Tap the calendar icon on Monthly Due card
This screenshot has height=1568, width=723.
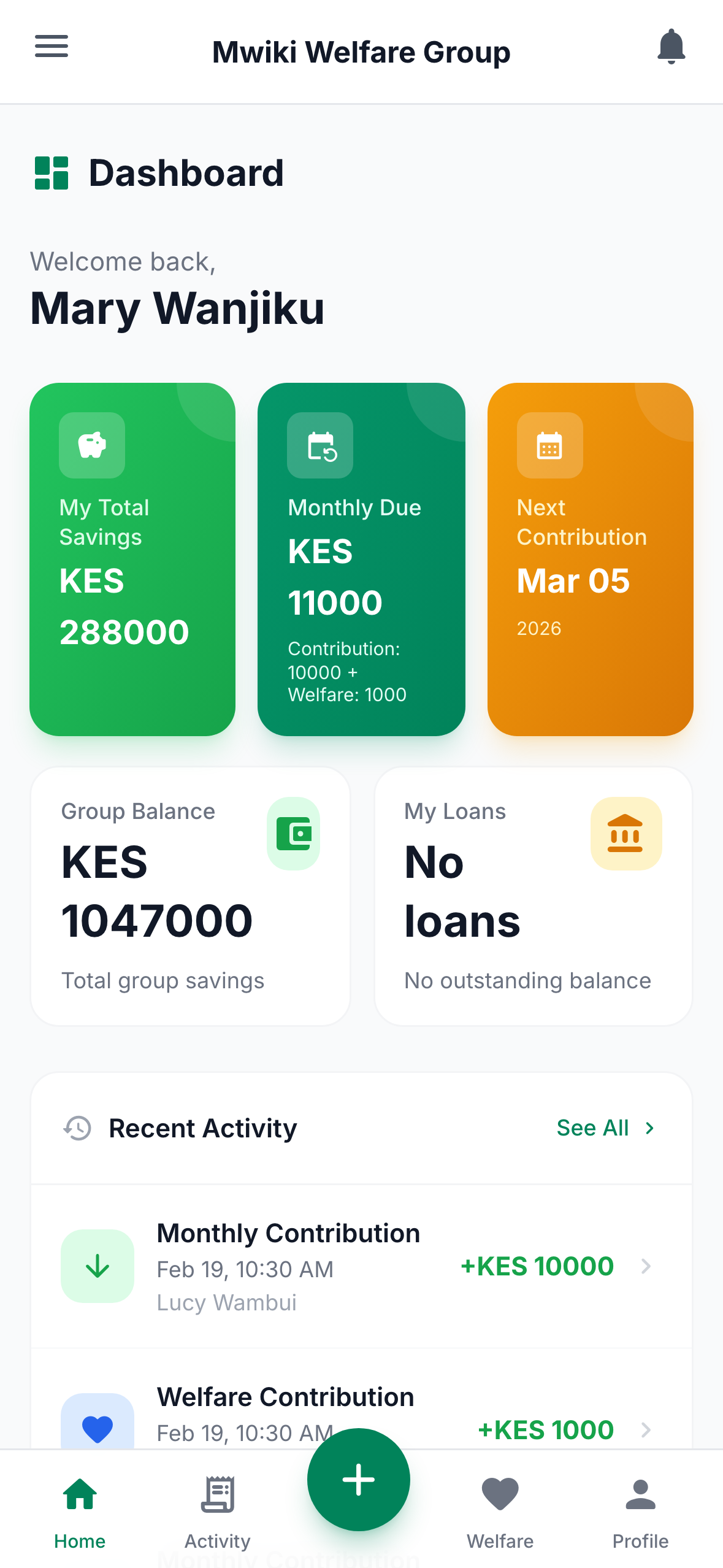[x=320, y=446]
